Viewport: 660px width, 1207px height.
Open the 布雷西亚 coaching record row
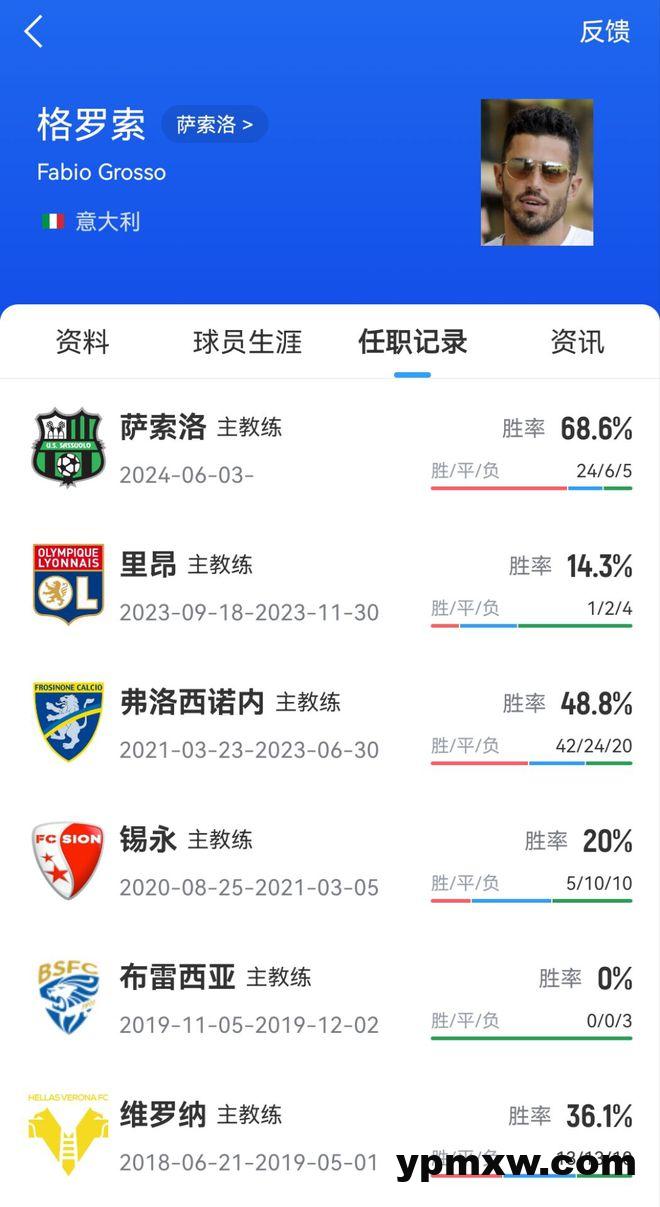tap(330, 998)
